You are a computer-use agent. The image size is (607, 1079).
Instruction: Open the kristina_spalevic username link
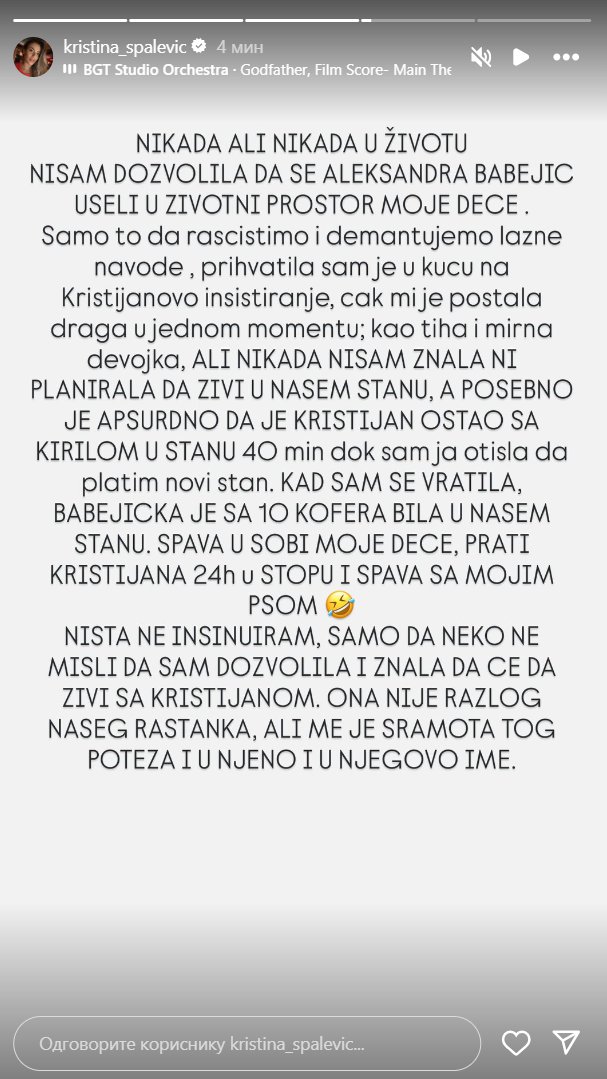(x=125, y=46)
